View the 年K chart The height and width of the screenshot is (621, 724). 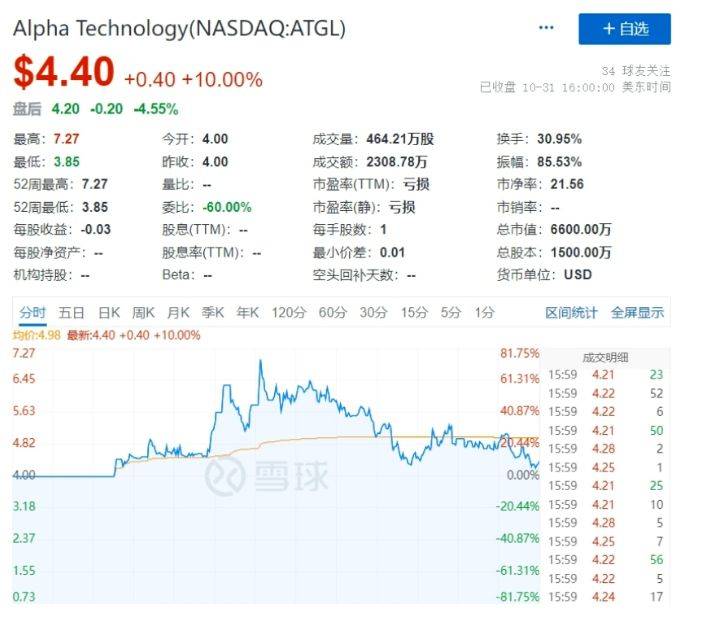tap(247, 312)
